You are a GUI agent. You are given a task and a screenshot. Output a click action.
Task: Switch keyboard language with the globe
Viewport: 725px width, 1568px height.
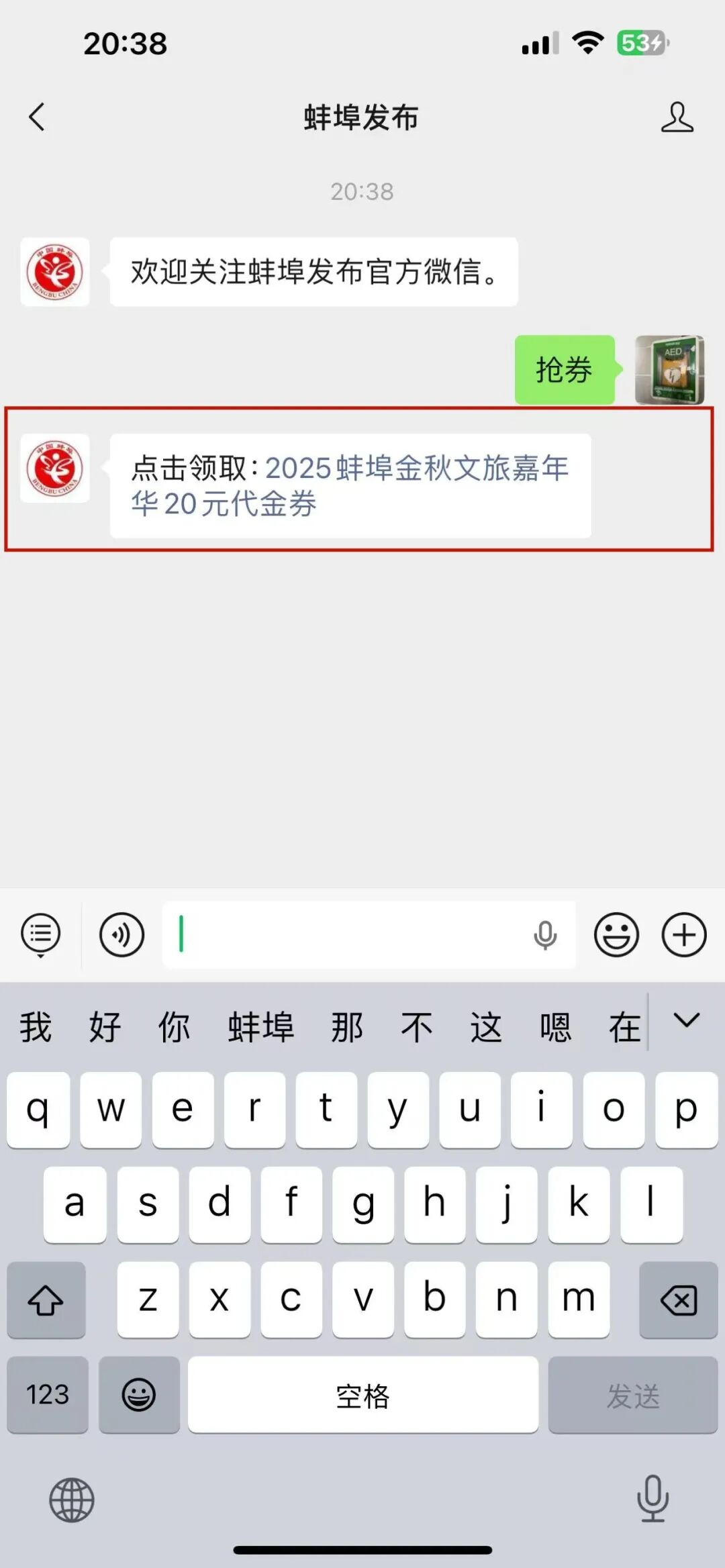coord(71,1500)
